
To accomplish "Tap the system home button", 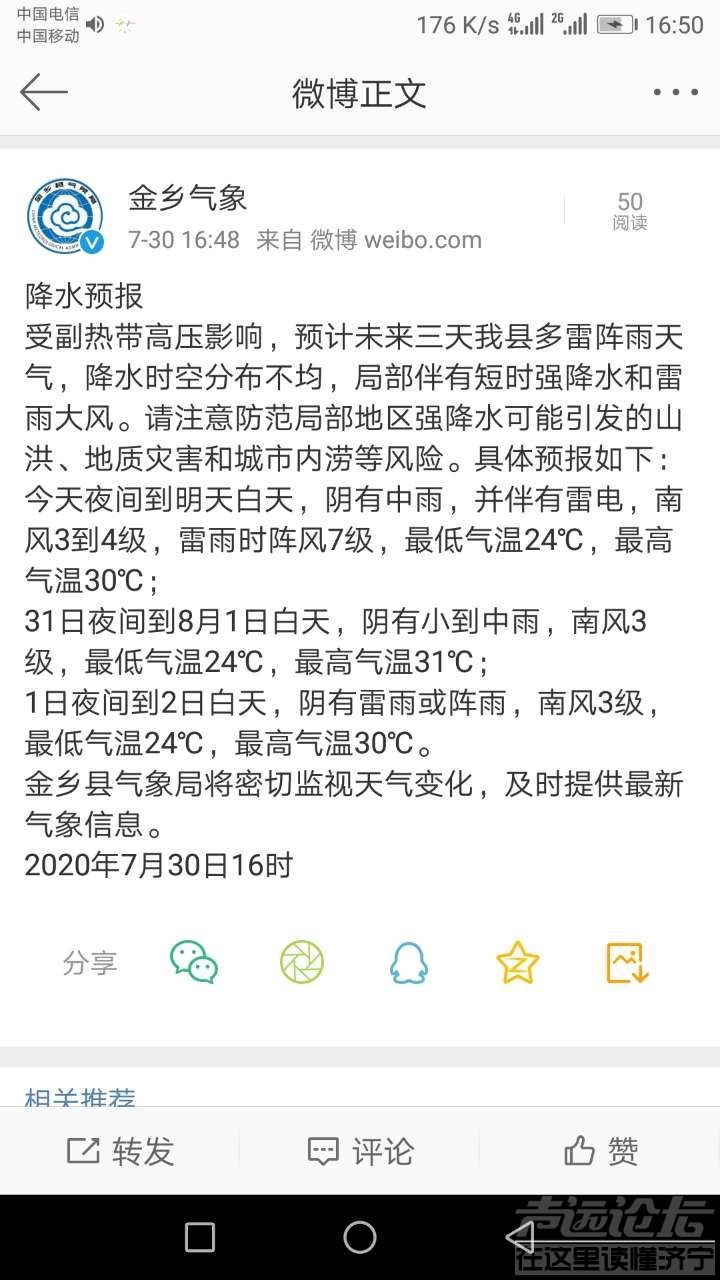I will pyautogui.click(x=360, y=1237).
